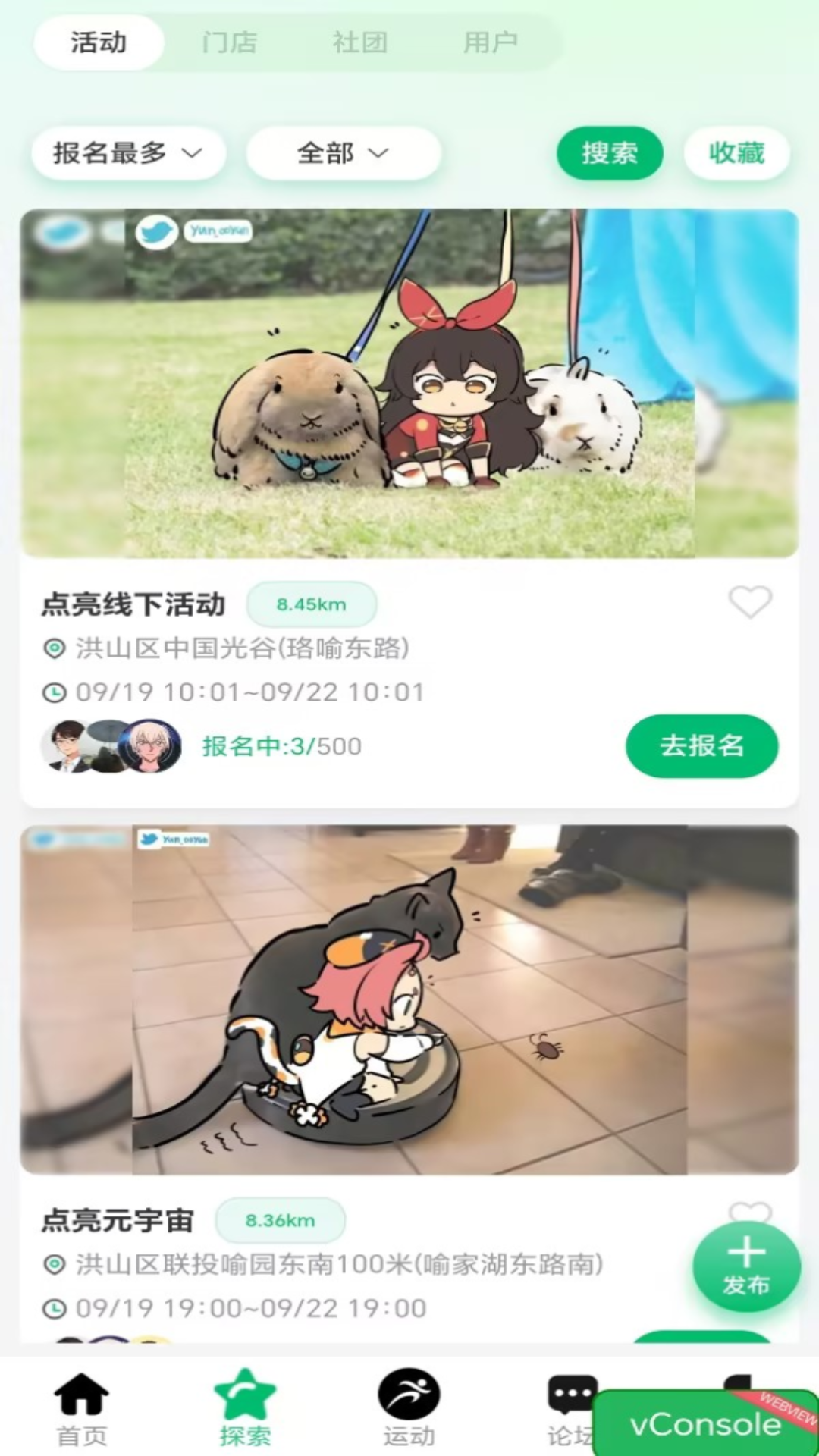Screen dimensions: 819x1456
Task: Tap the green 发布 plus button
Action: 747,1266
